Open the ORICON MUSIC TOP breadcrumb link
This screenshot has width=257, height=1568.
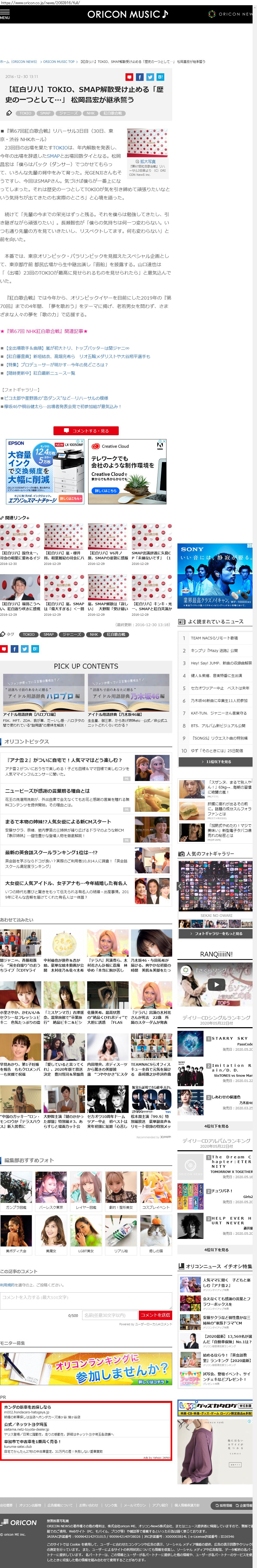(x=58, y=62)
